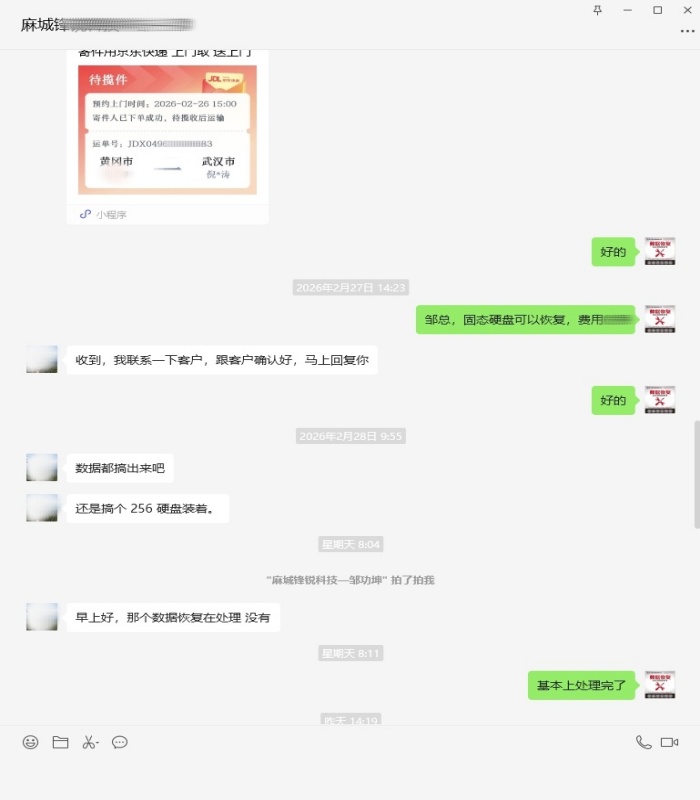
Task: Send a file via folder icon
Action: 60,742
